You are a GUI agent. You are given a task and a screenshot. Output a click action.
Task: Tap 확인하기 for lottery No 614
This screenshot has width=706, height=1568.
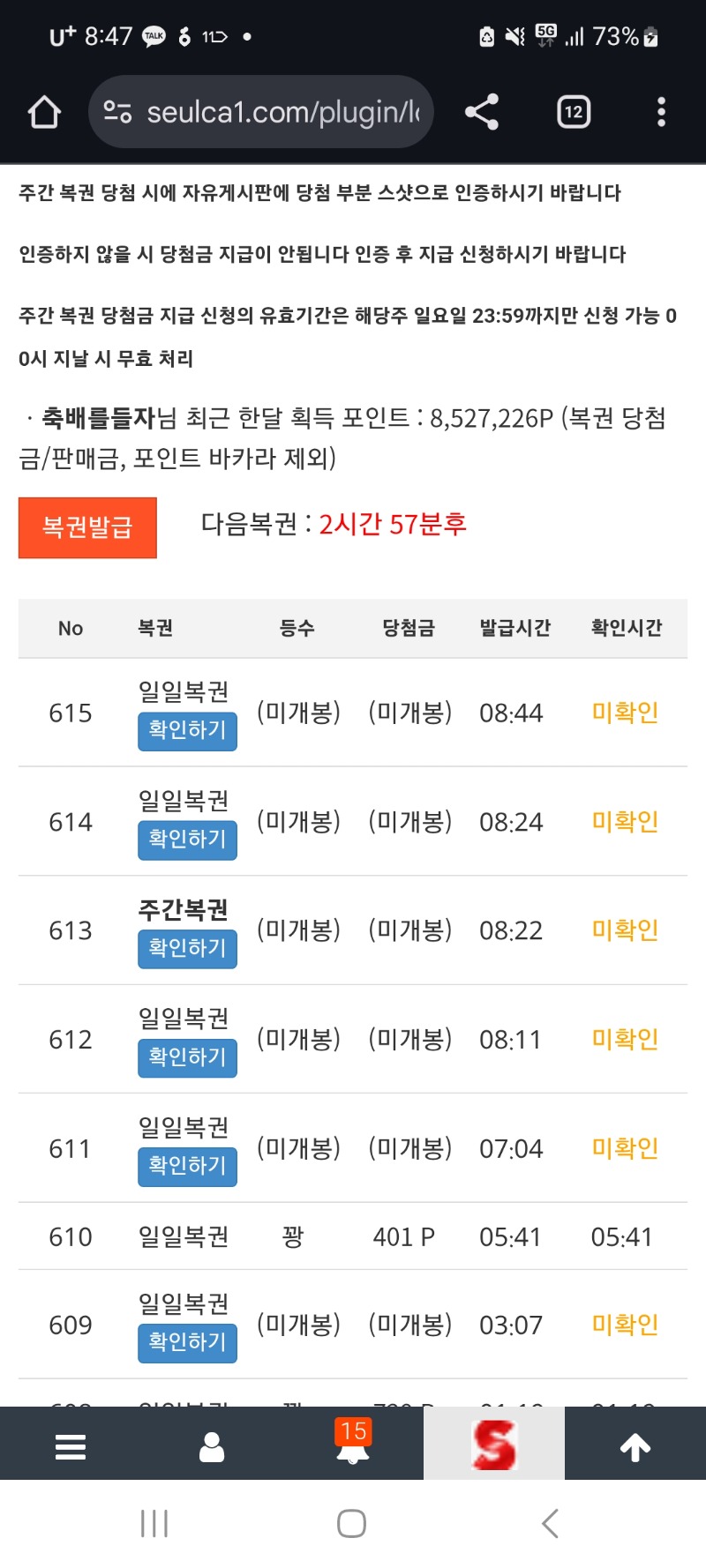187,840
